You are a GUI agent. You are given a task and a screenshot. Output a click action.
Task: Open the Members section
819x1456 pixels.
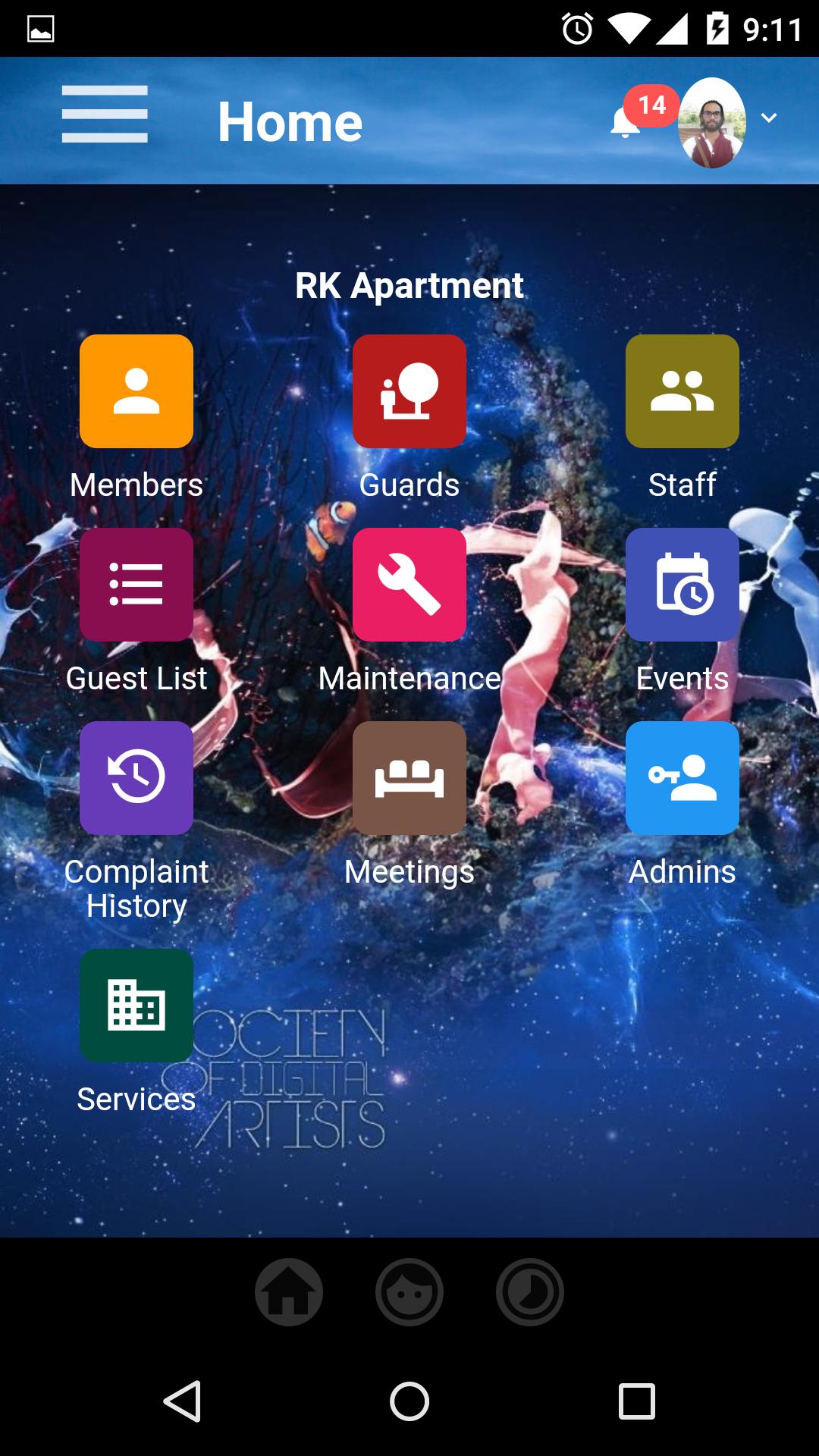(x=136, y=391)
